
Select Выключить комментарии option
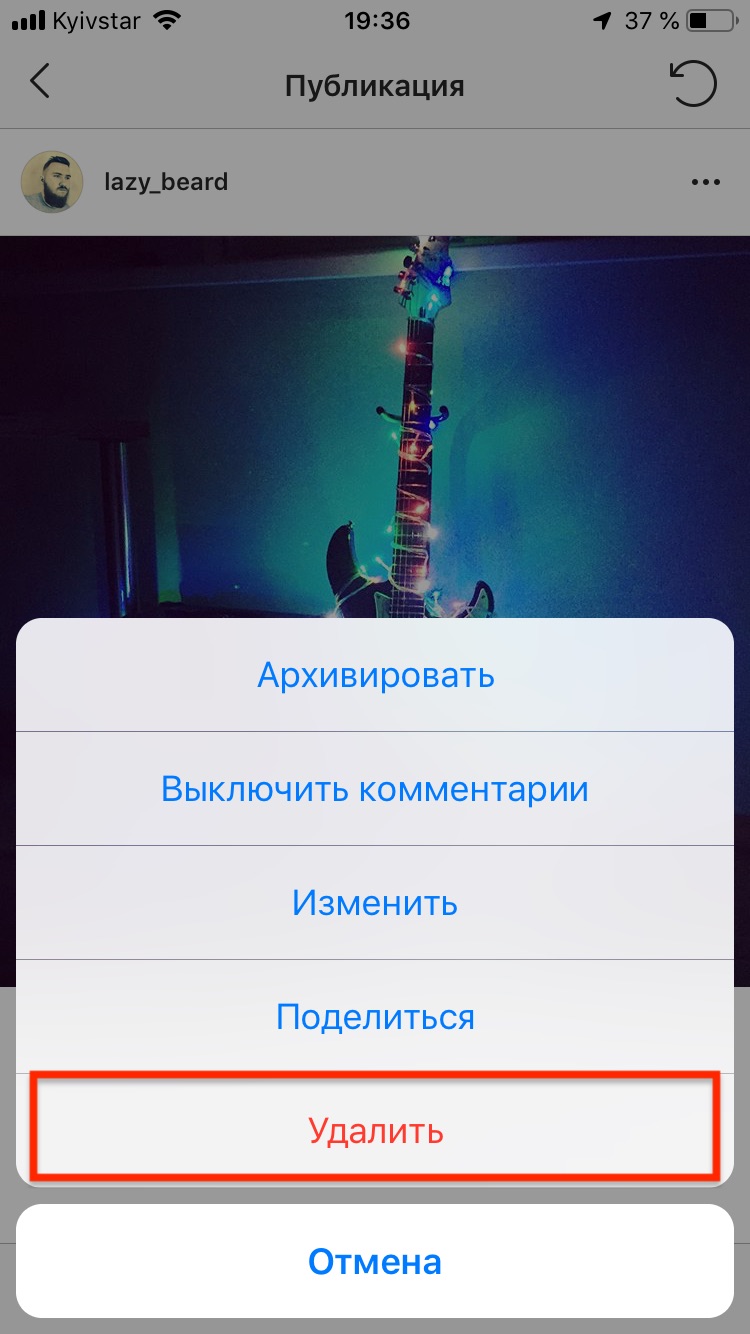(375, 789)
